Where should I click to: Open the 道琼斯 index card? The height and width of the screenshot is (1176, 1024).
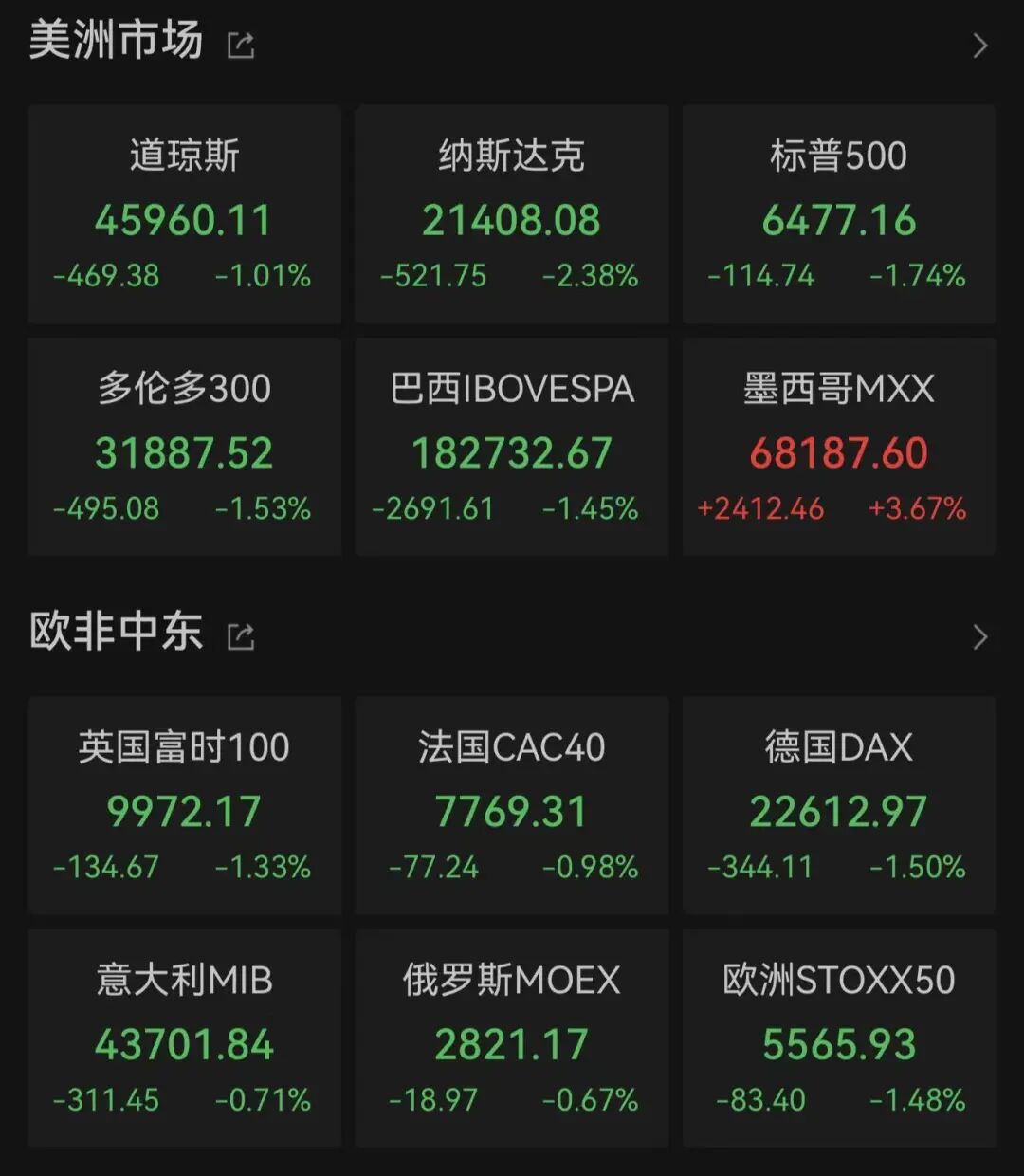[184, 214]
